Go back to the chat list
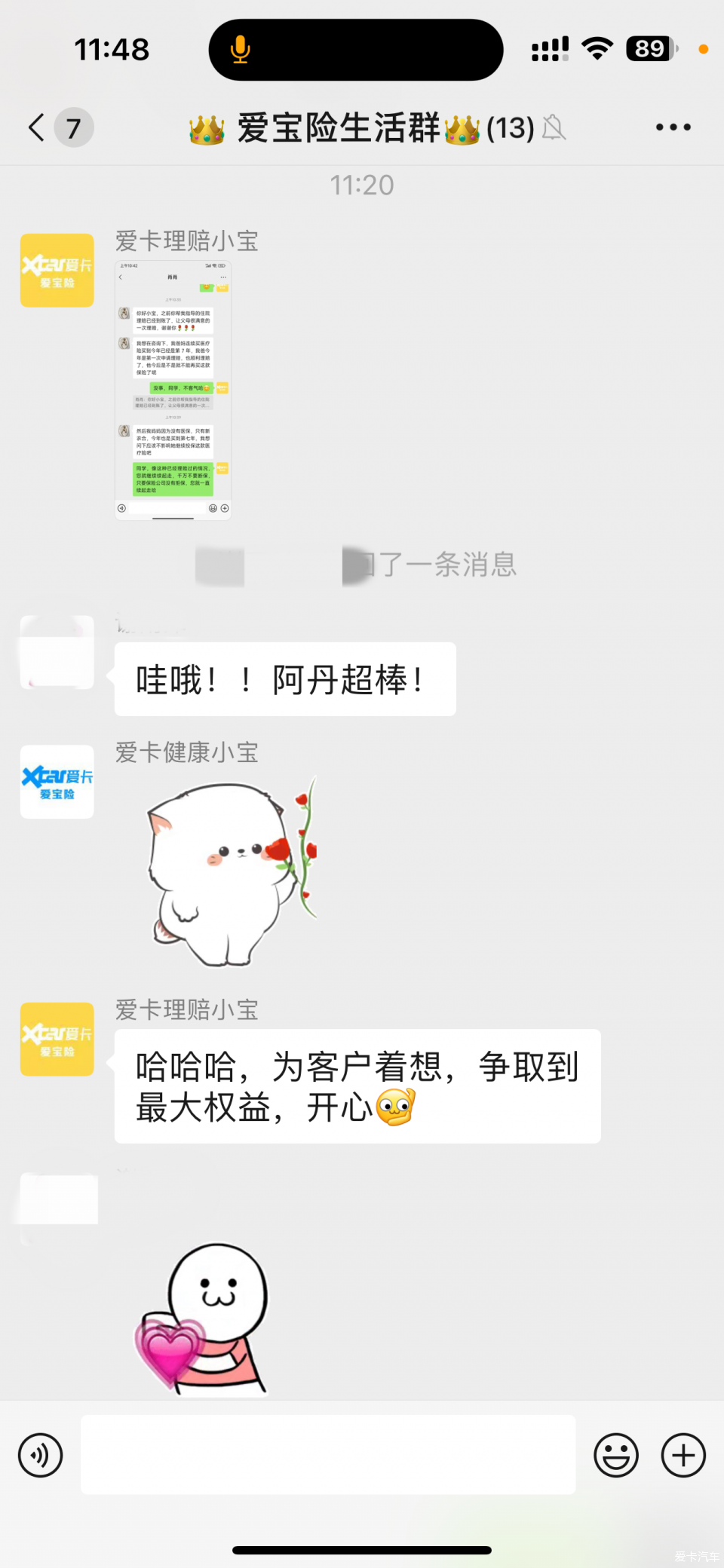The height and width of the screenshot is (1568, 724). 38,127
